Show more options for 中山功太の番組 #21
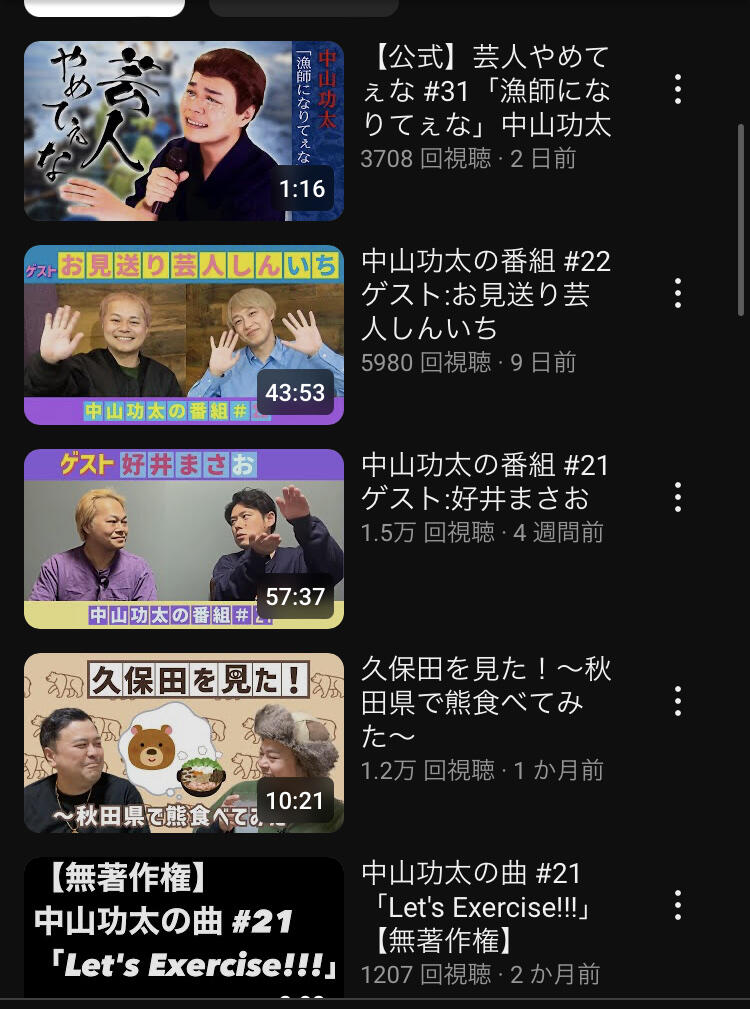The image size is (750, 1009). (x=677, y=497)
